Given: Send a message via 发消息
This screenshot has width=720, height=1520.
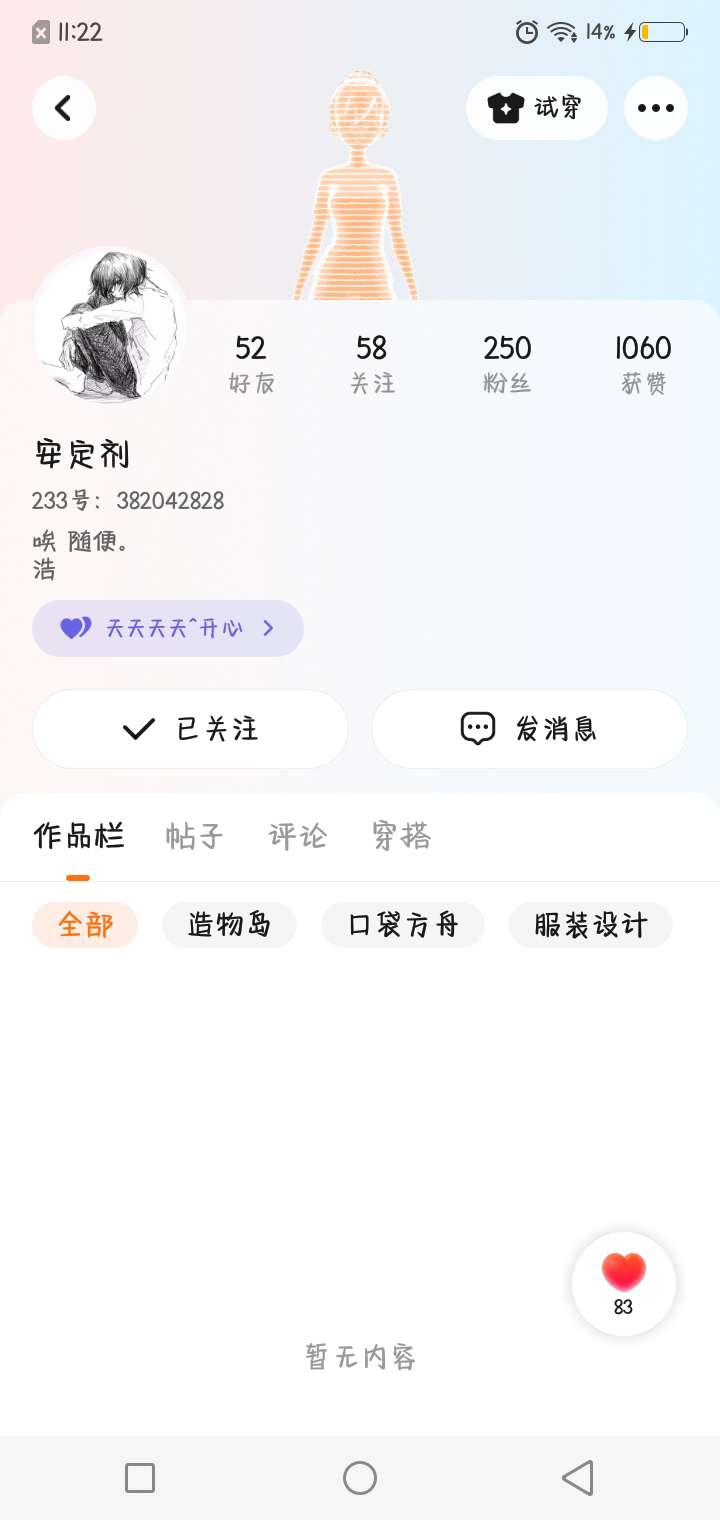Looking at the screenshot, I should click(x=529, y=729).
